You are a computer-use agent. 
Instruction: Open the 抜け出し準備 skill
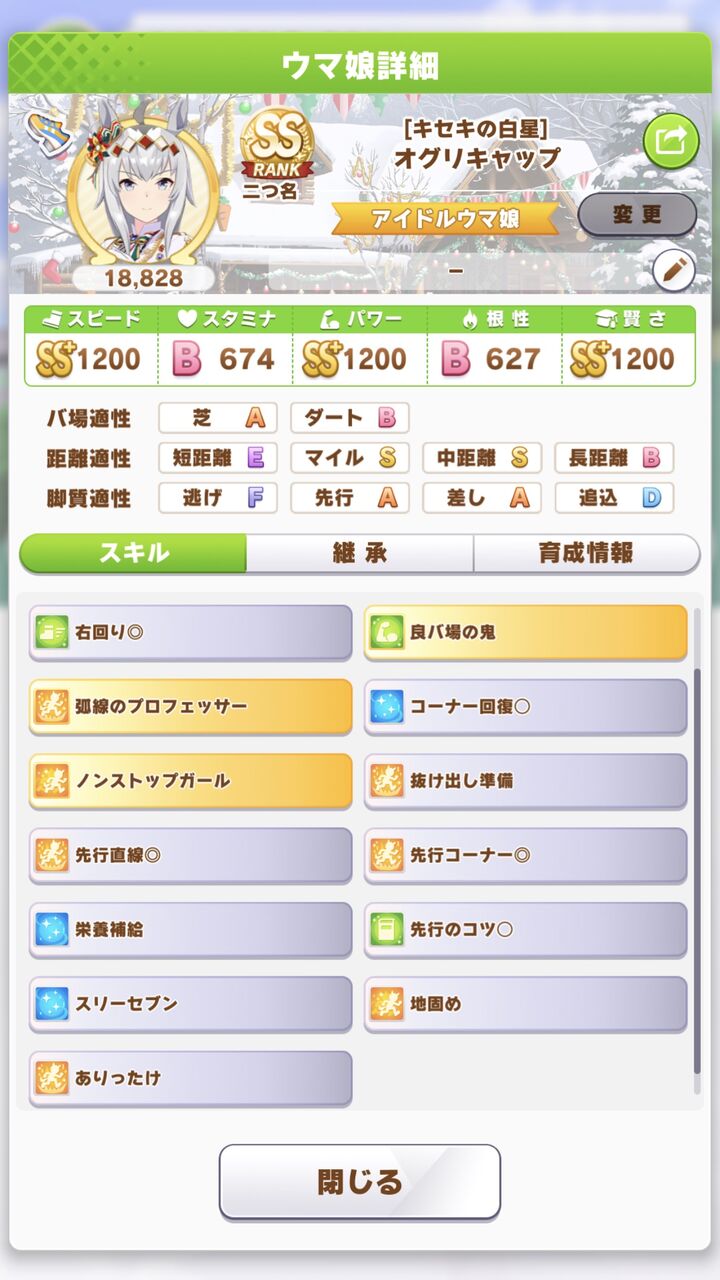pyautogui.click(x=525, y=780)
